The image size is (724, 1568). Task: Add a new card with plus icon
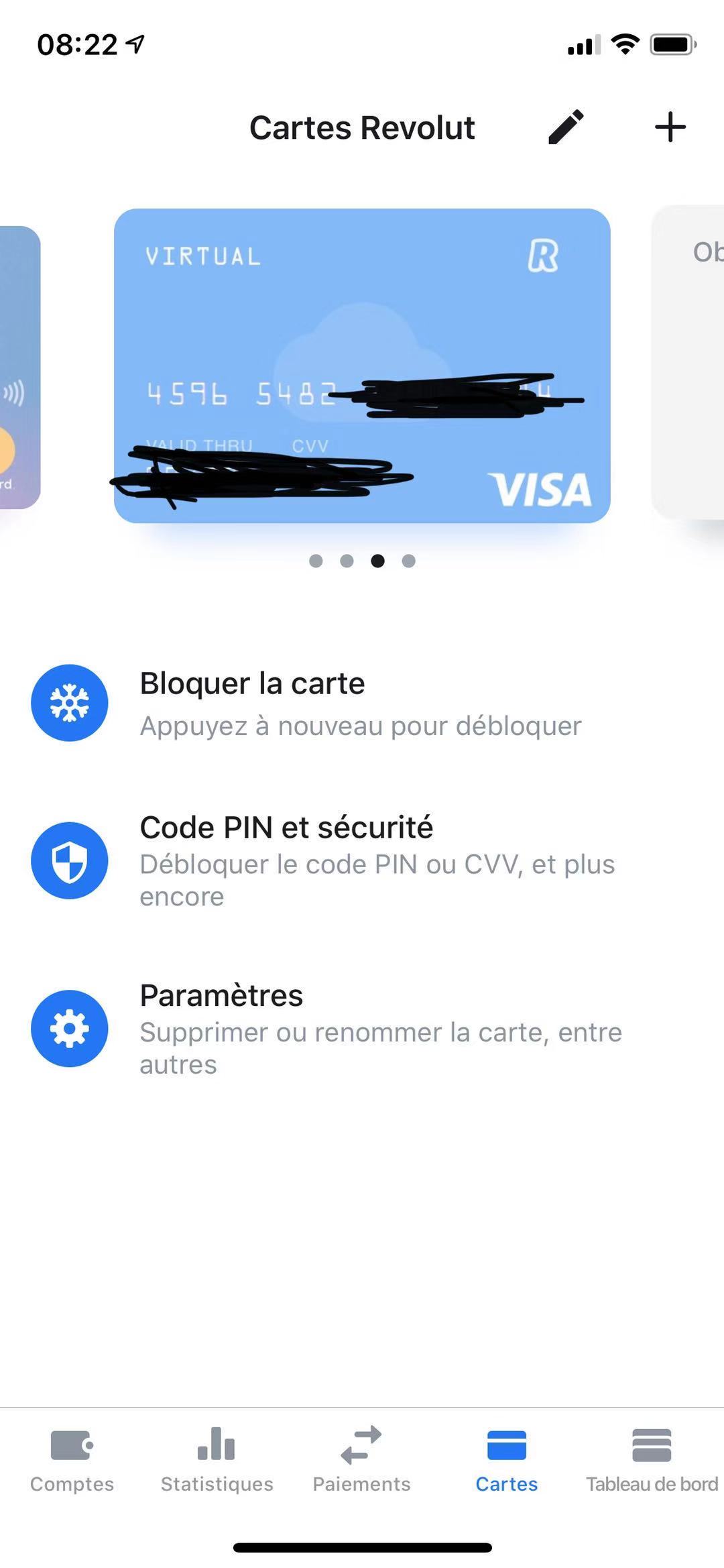click(x=670, y=127)
